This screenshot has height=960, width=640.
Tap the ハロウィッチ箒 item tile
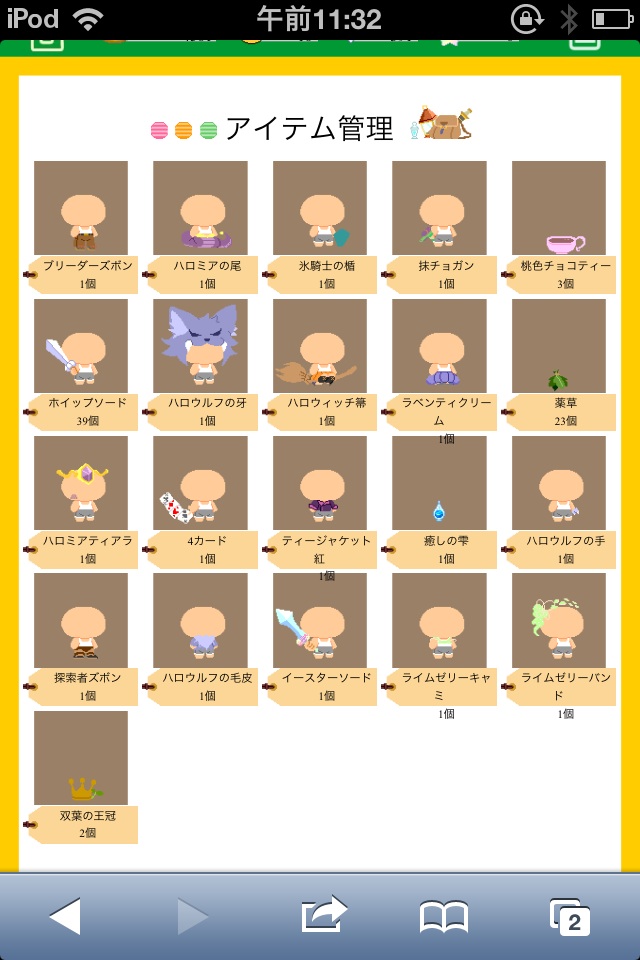click(320, 345)
